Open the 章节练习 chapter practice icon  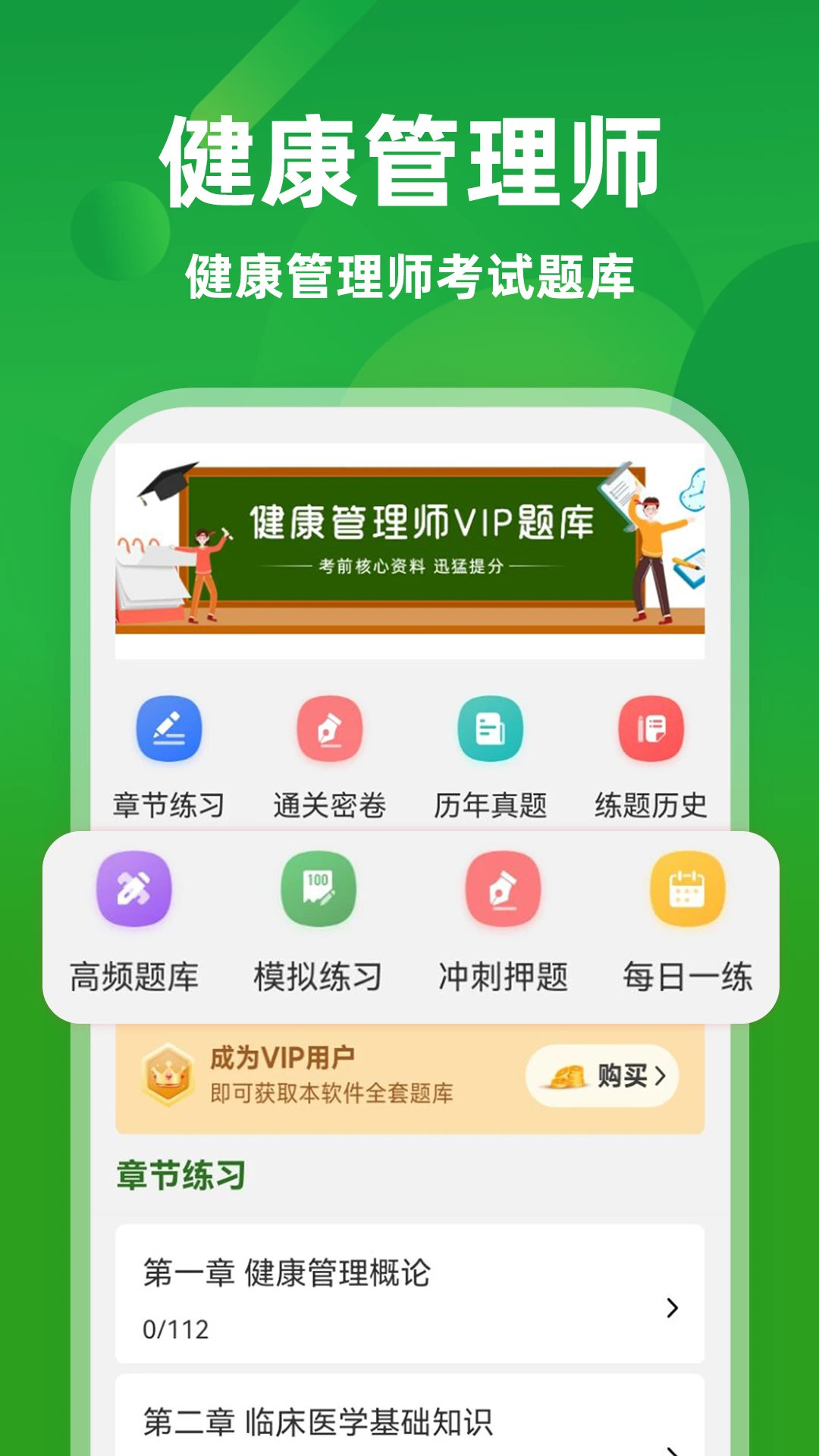tap(170, 729)
